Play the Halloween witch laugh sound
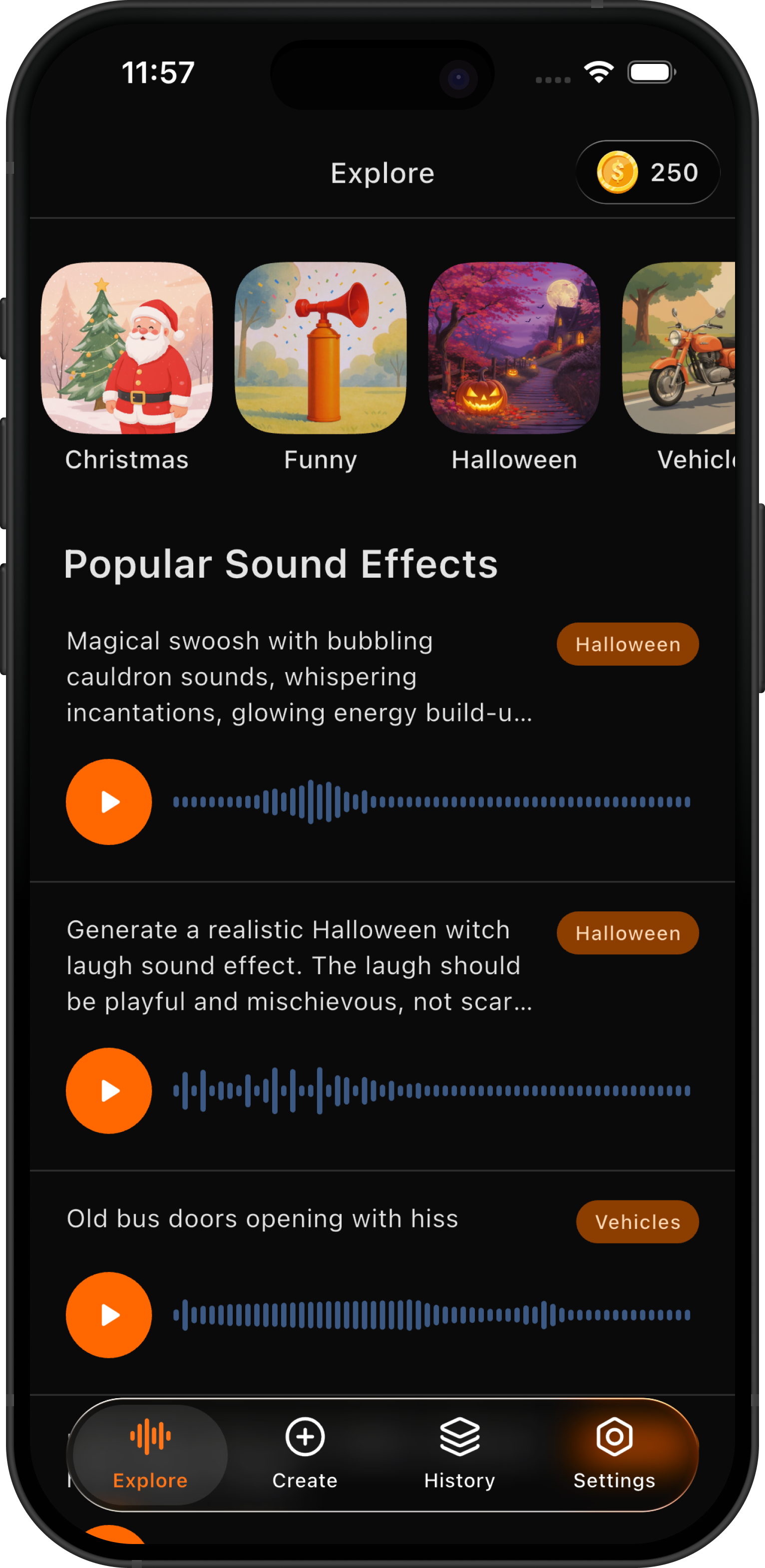765x1568 pixels. pos(109,1090)
